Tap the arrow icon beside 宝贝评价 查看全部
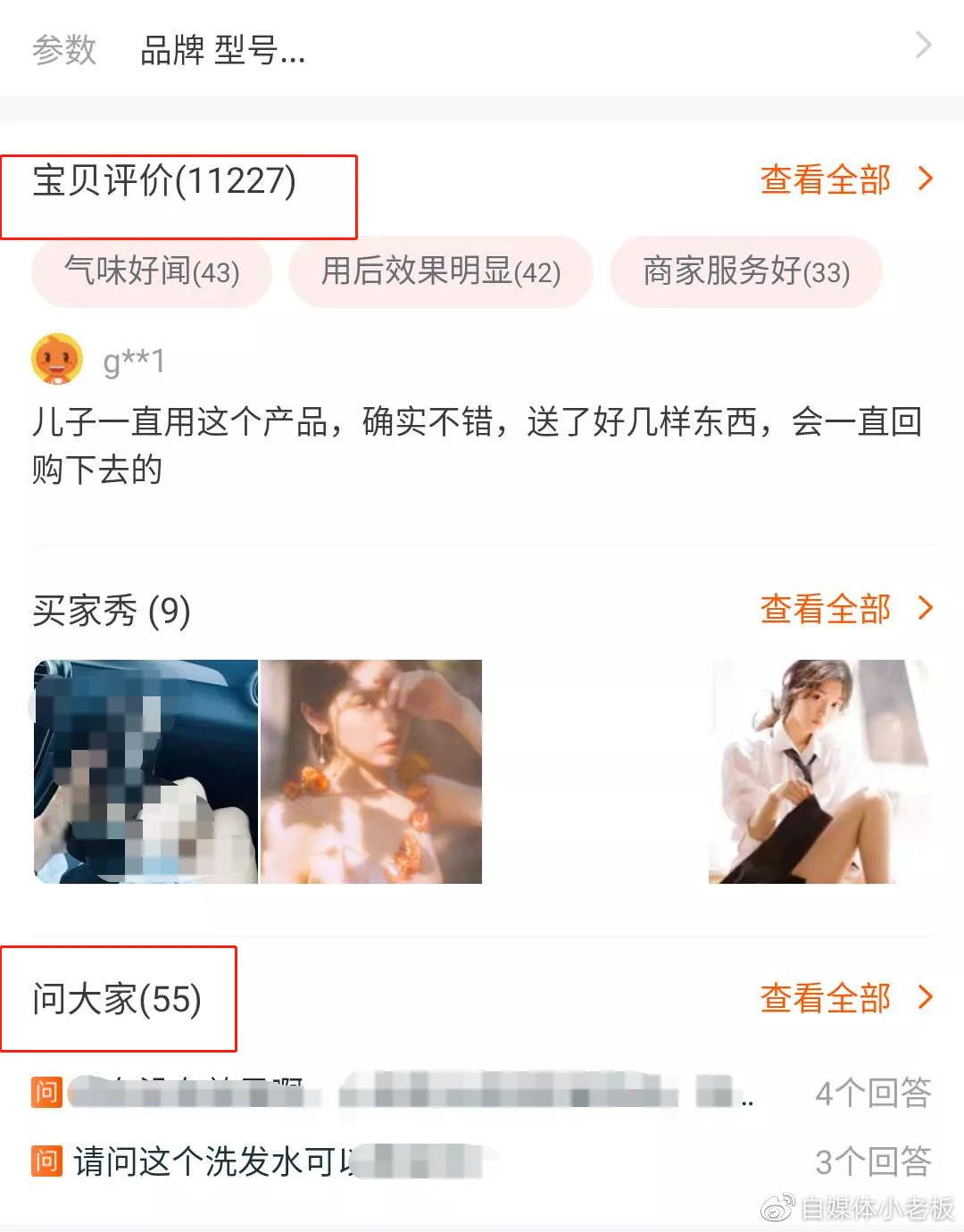This screenshot has width=964, height=1232. coord(926,181)
